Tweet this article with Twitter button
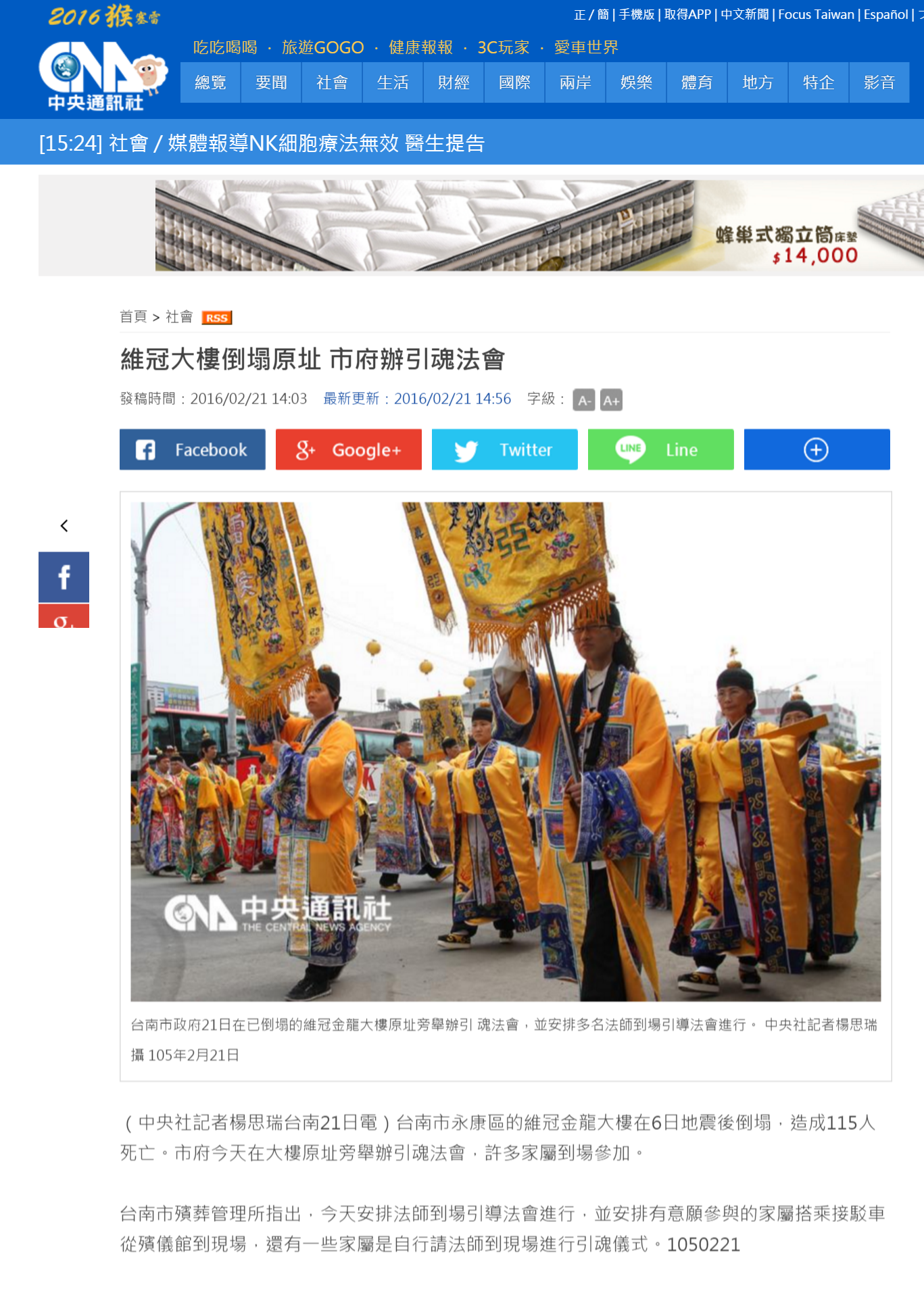 (505, 449)
